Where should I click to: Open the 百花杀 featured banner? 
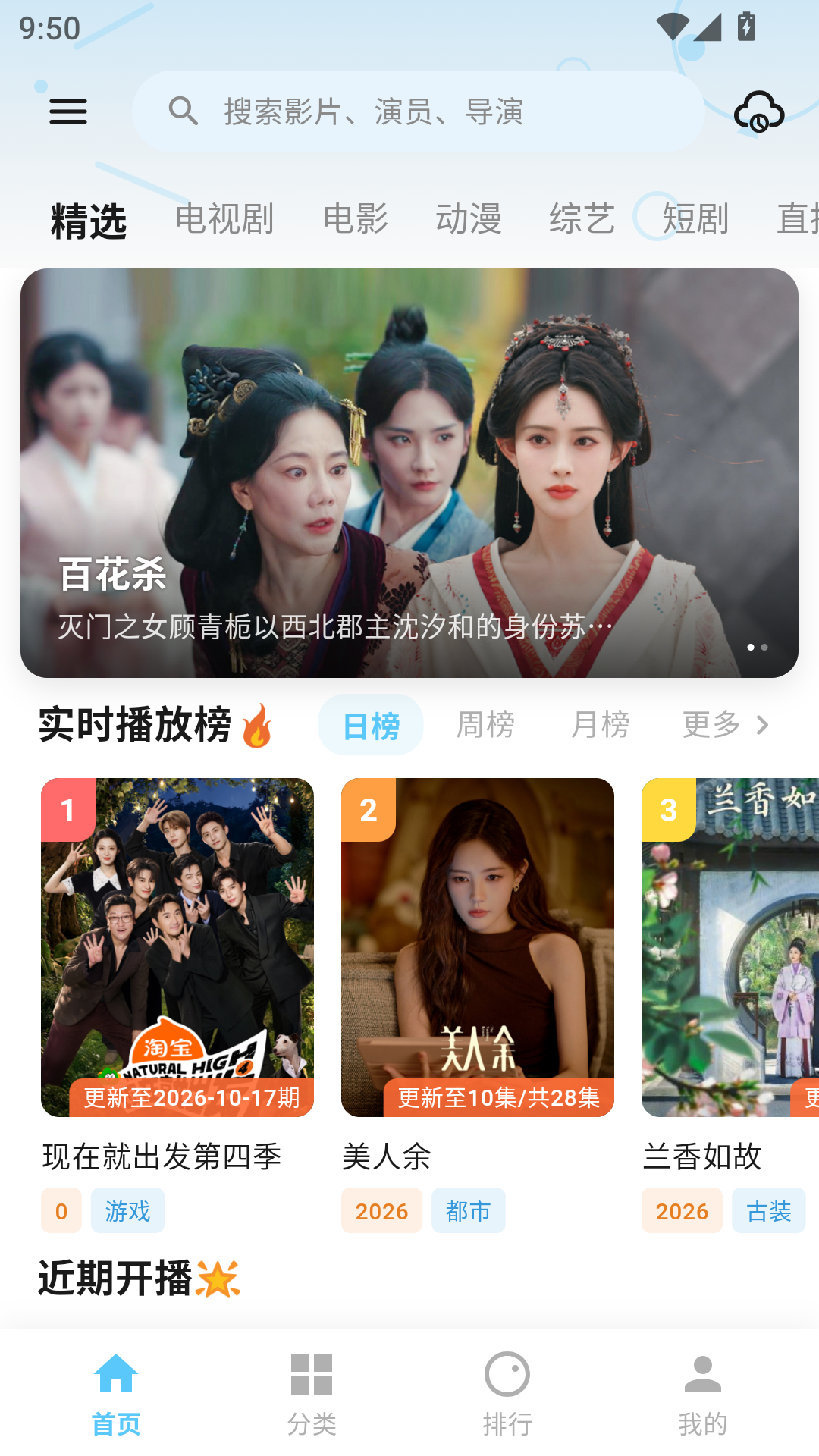click(409, 473)
